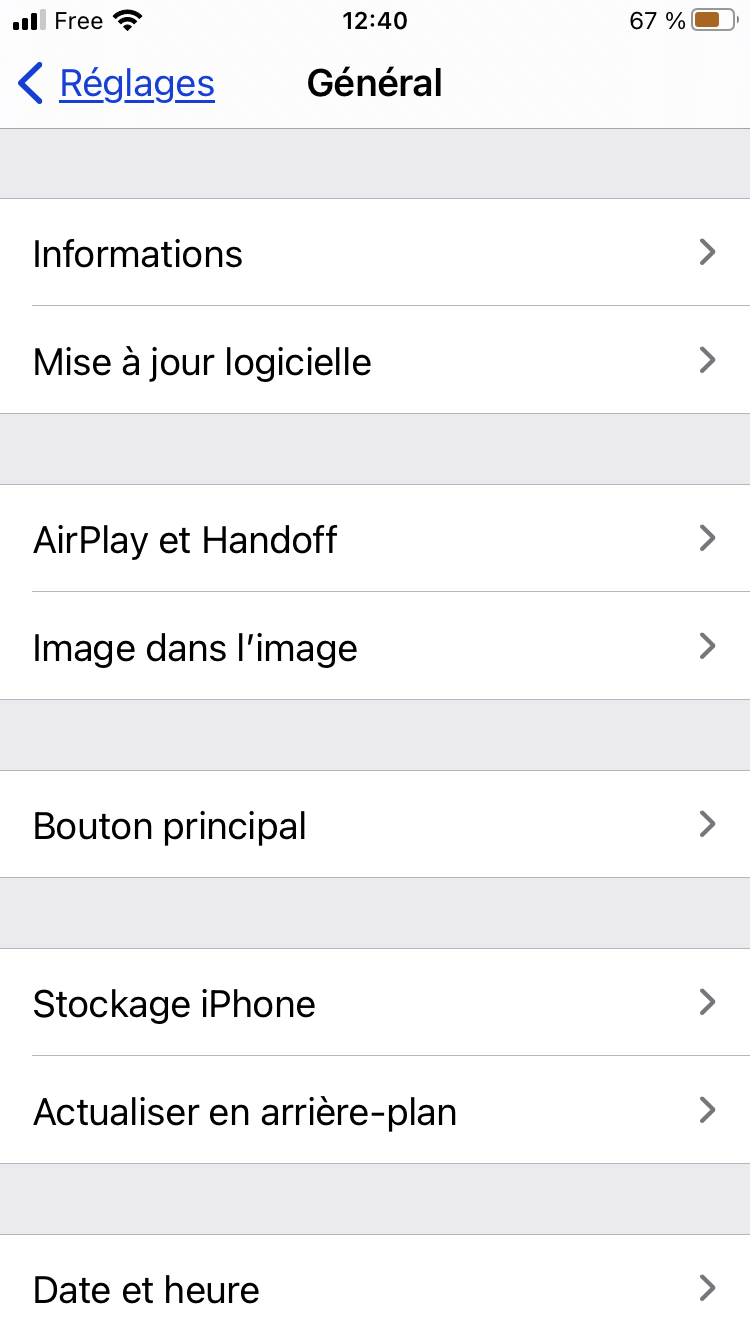Open the Informations row

point(375,254)
